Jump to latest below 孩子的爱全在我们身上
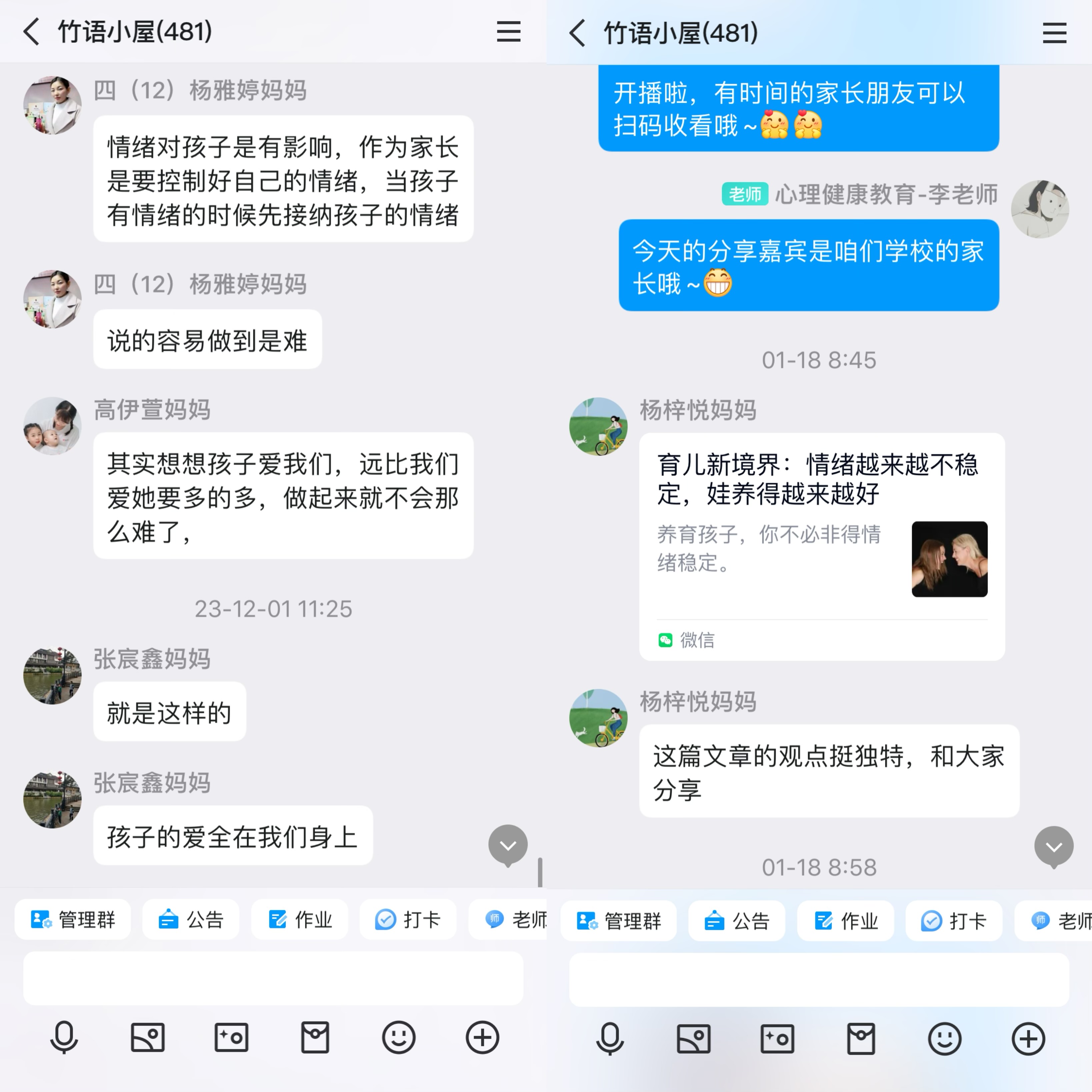This screenshot has height=1092, width=1092. click(x=508, y=845)
